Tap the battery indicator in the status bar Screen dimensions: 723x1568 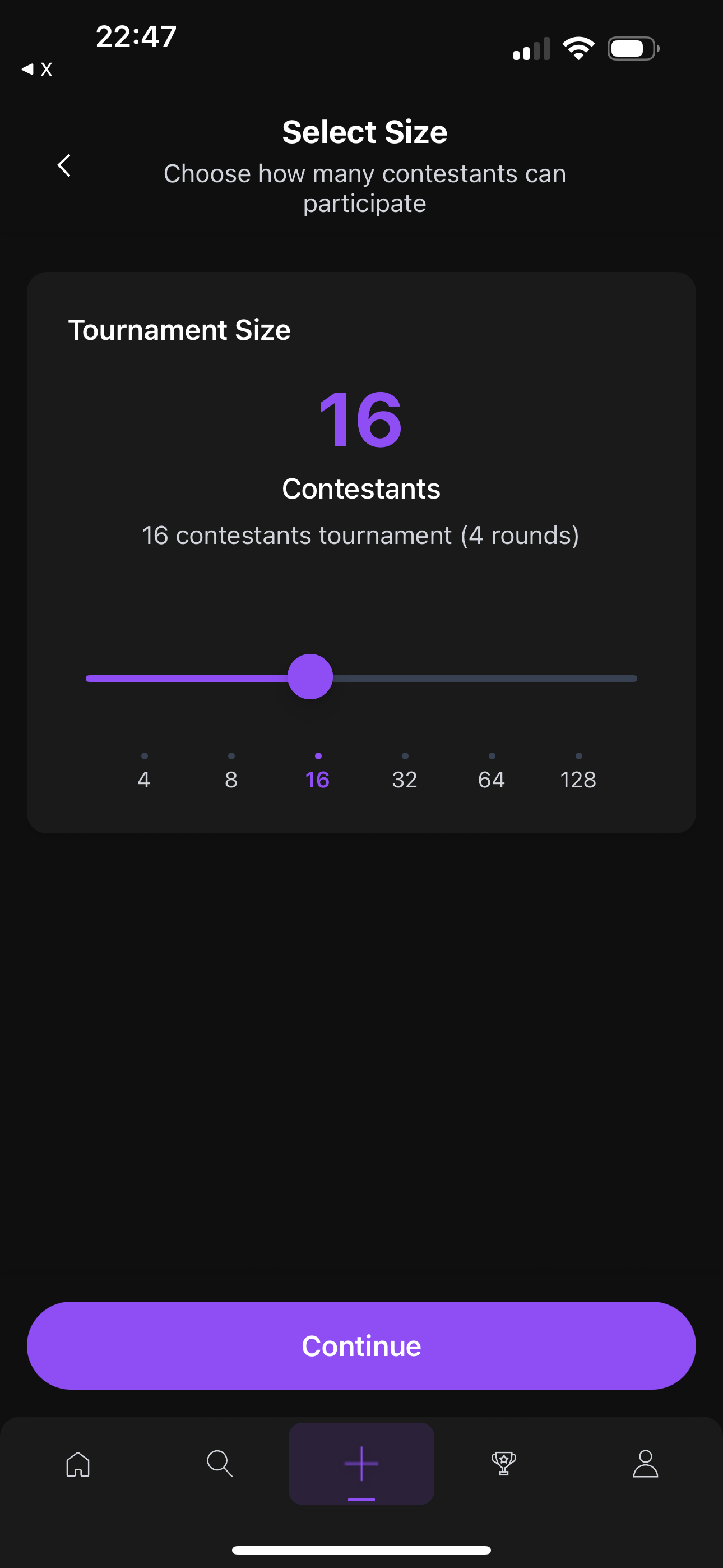tap(633, 48)
